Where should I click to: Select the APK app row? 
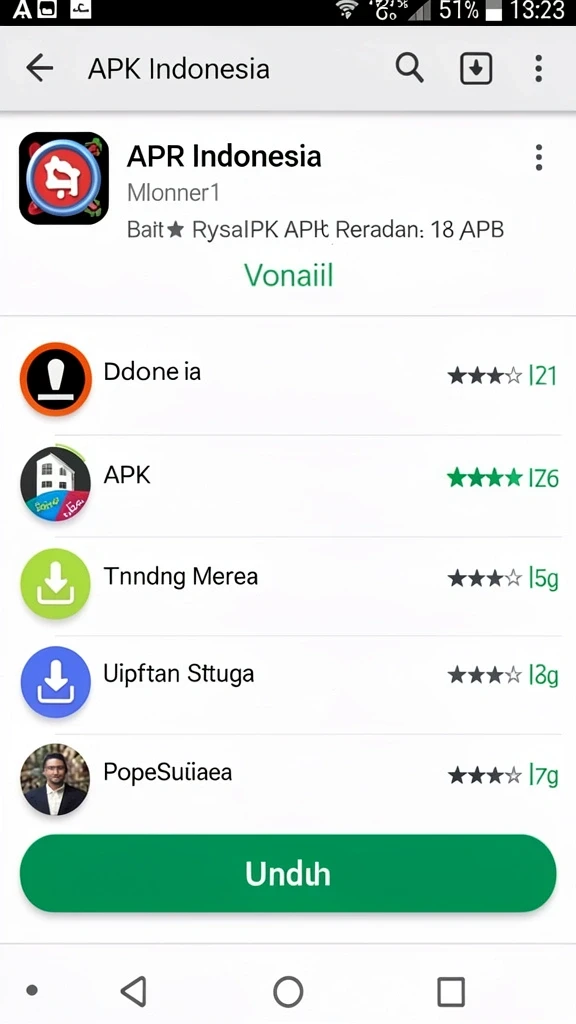[288, 483]
